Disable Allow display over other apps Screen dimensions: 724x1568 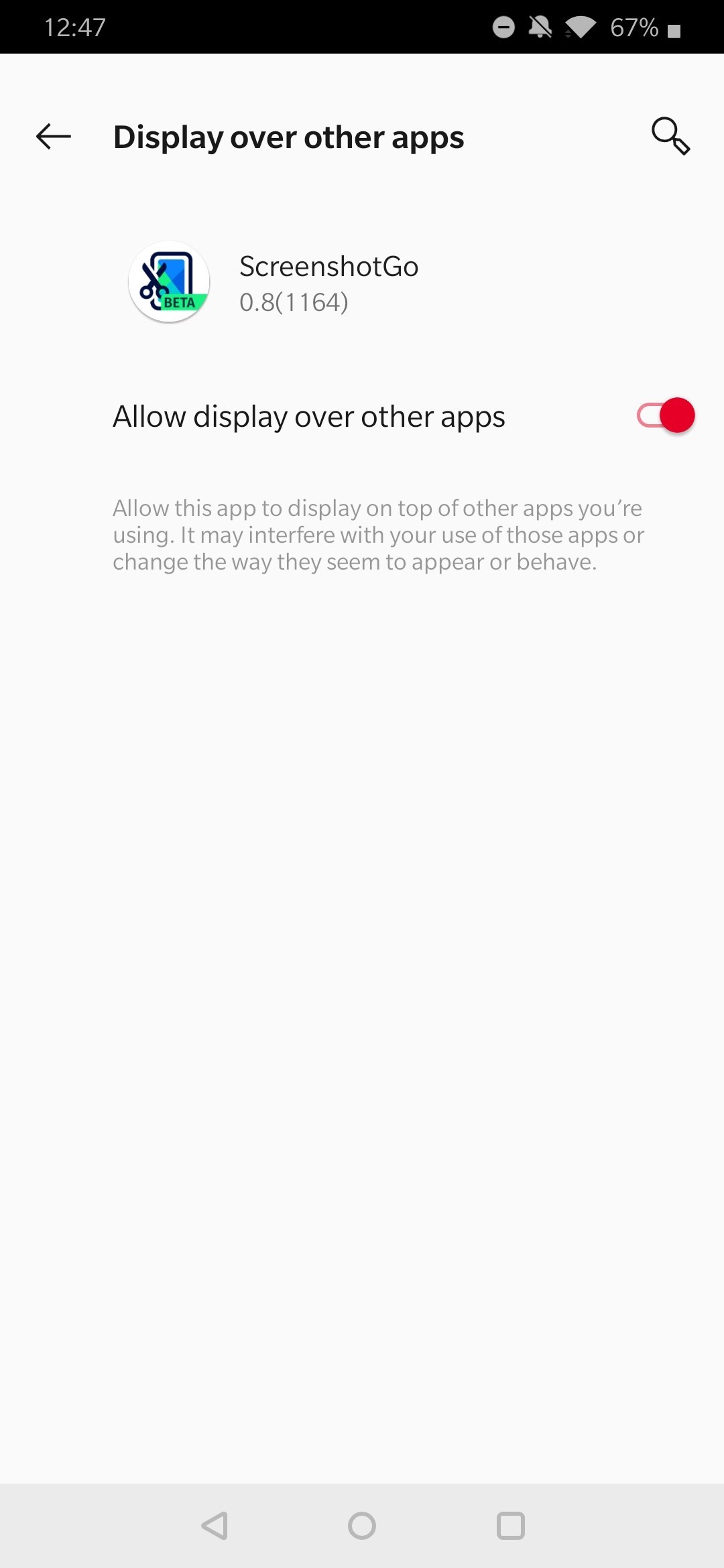[665, 415]
